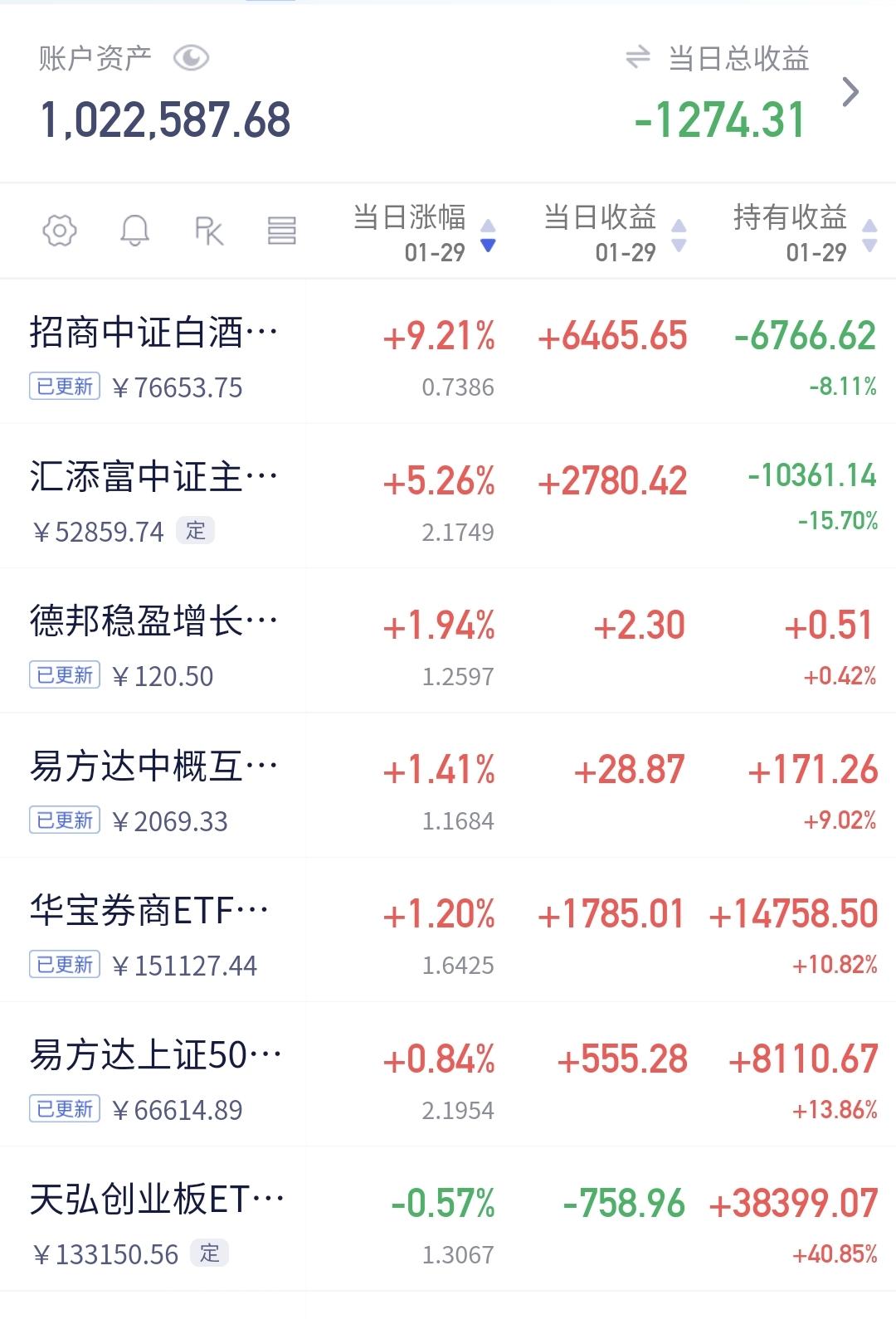Switch the 当日总收益 display mode
This screenshot has width=896, height=1319.
pyautogui.click(x=638, y=58)
